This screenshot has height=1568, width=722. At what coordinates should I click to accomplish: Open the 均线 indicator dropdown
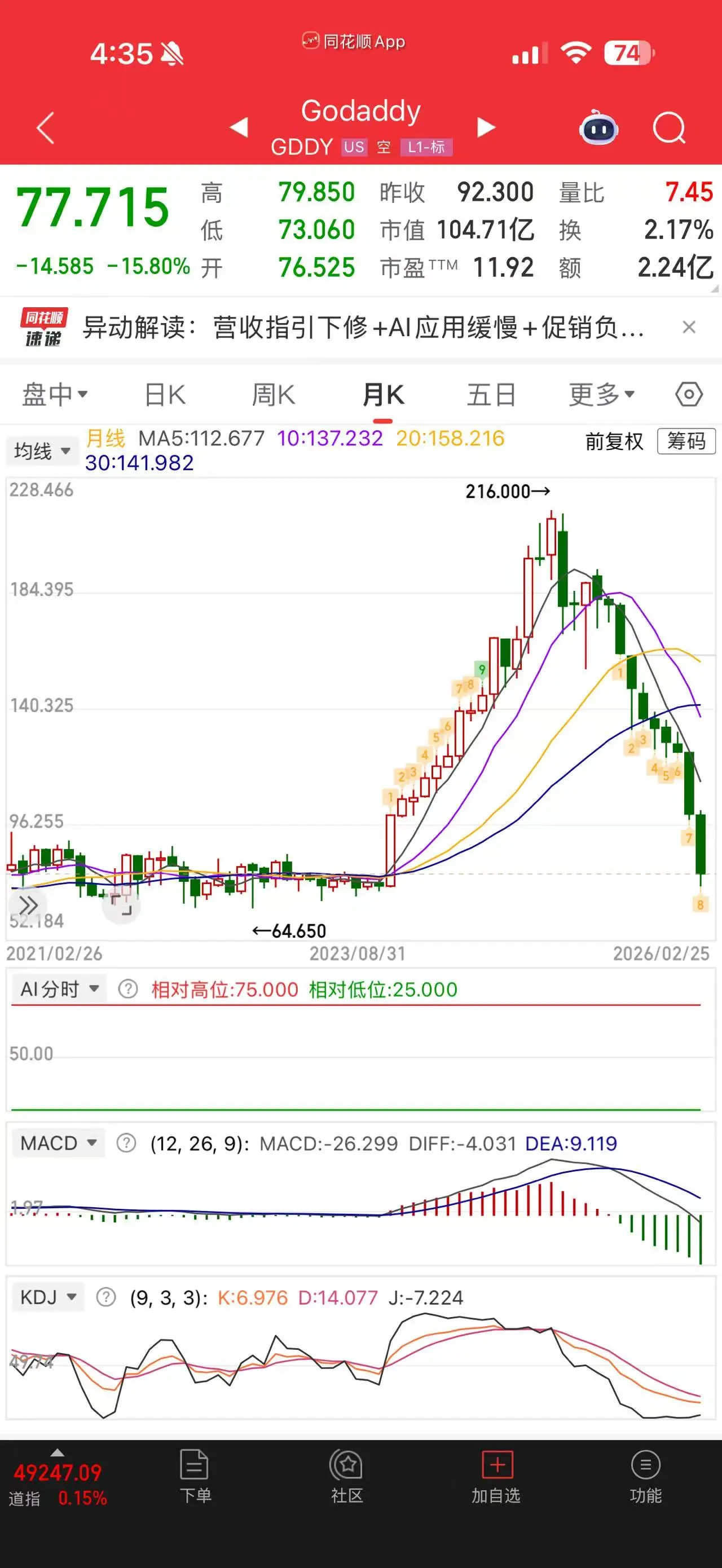(x=42, y=451)
